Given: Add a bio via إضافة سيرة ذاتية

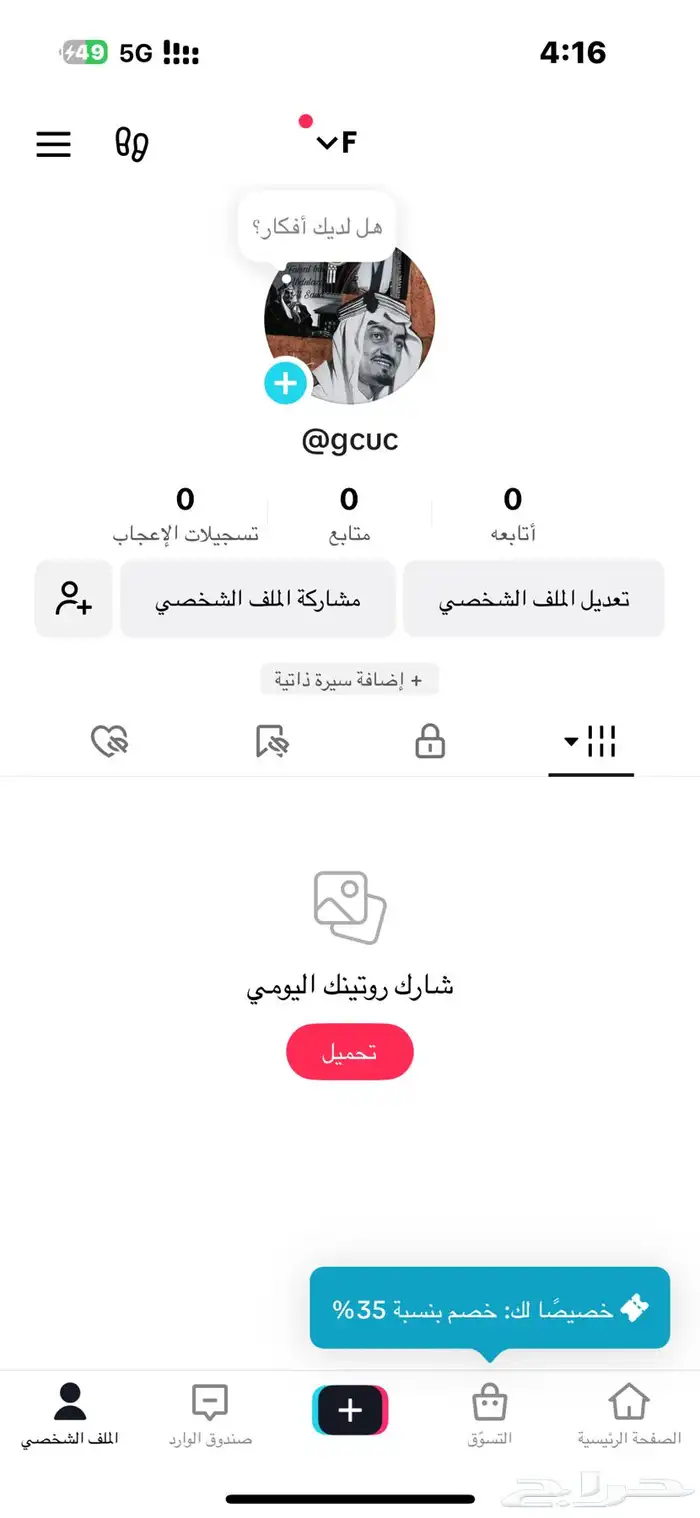Looking at the screenshot, I should (349, 680).
